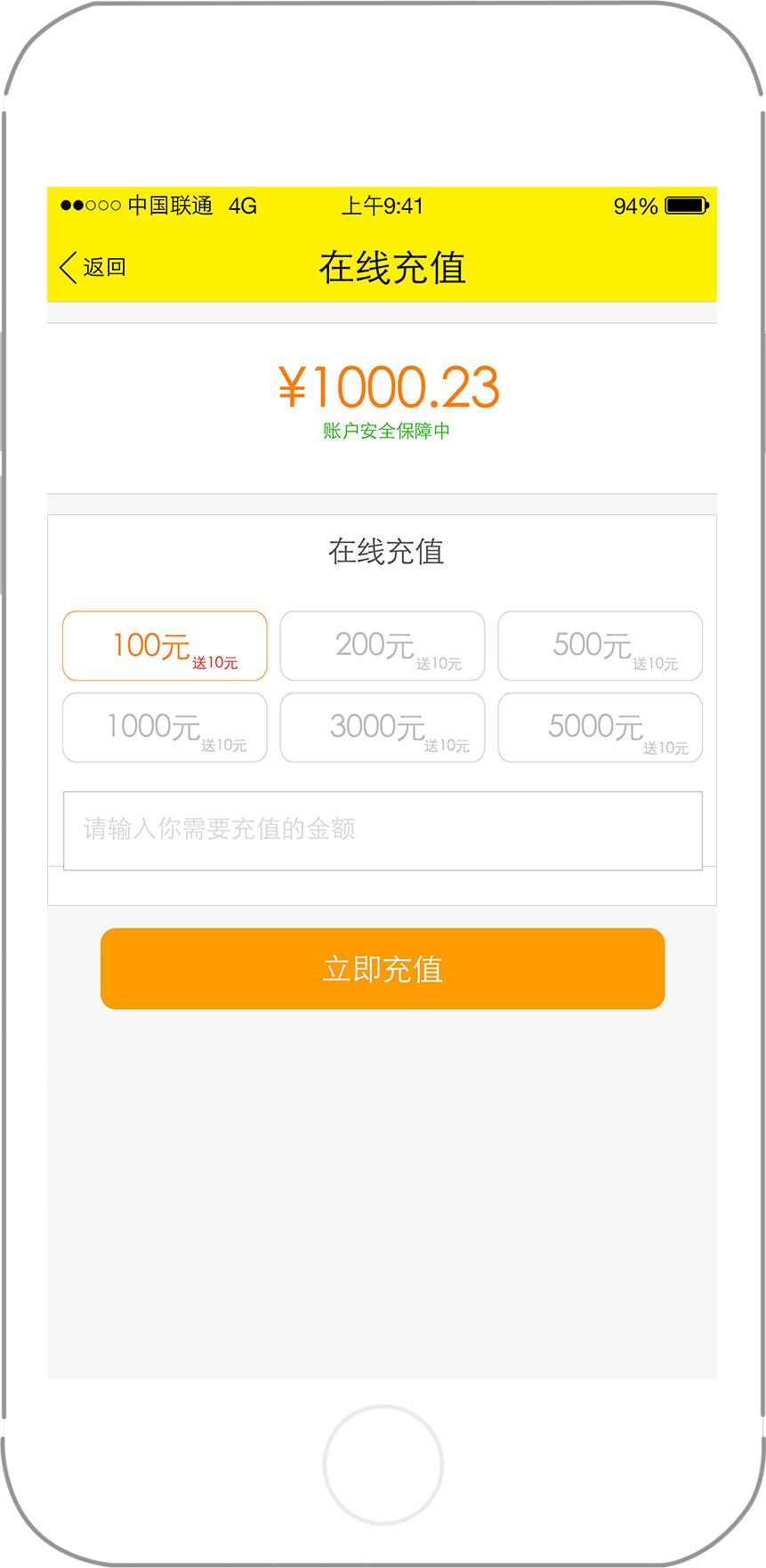
Task: Pick the 500元 recharge option
Action: click(x=601, y=646)
